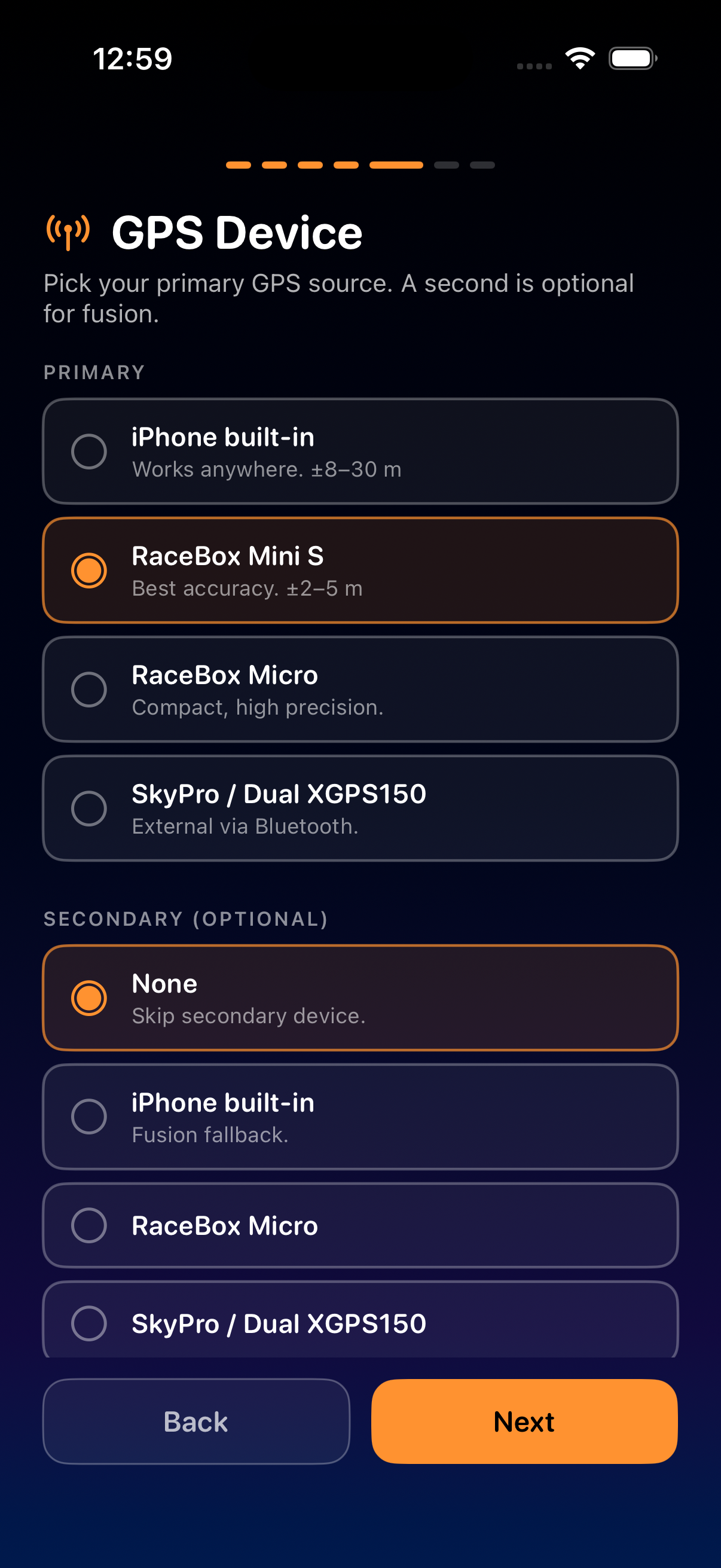
Task: Tap the clock showing 12:59
Action: 133,59
